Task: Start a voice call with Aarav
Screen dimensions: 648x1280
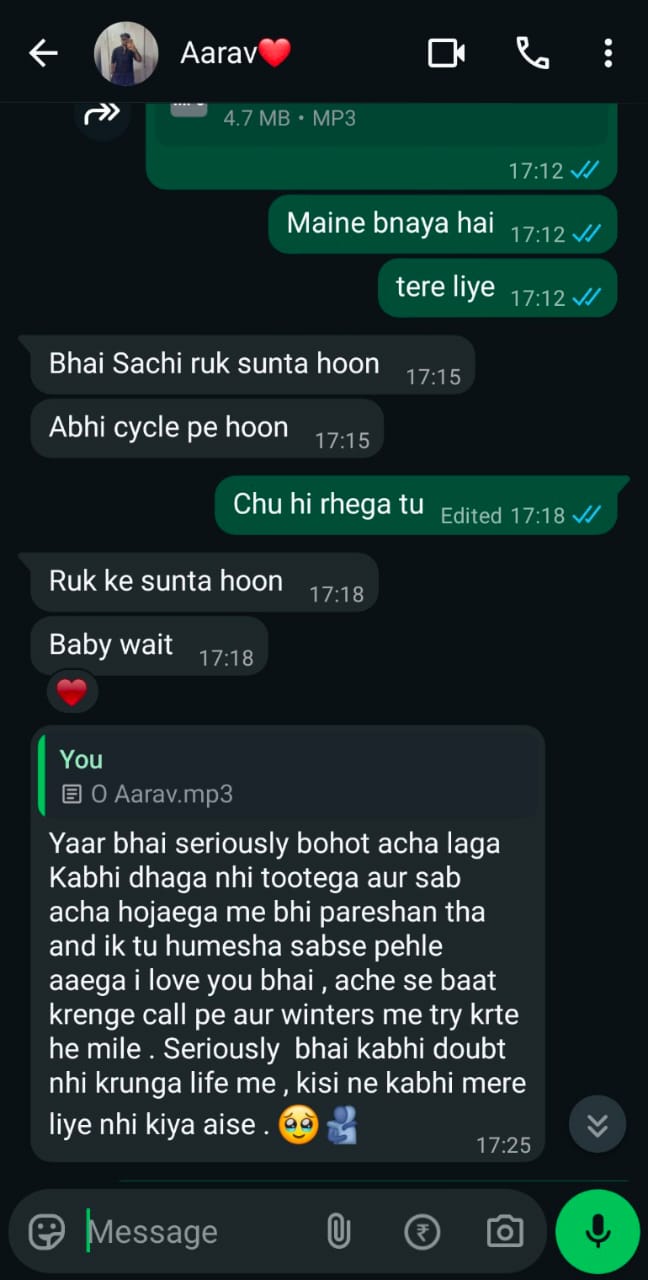Action: (532, 53)
